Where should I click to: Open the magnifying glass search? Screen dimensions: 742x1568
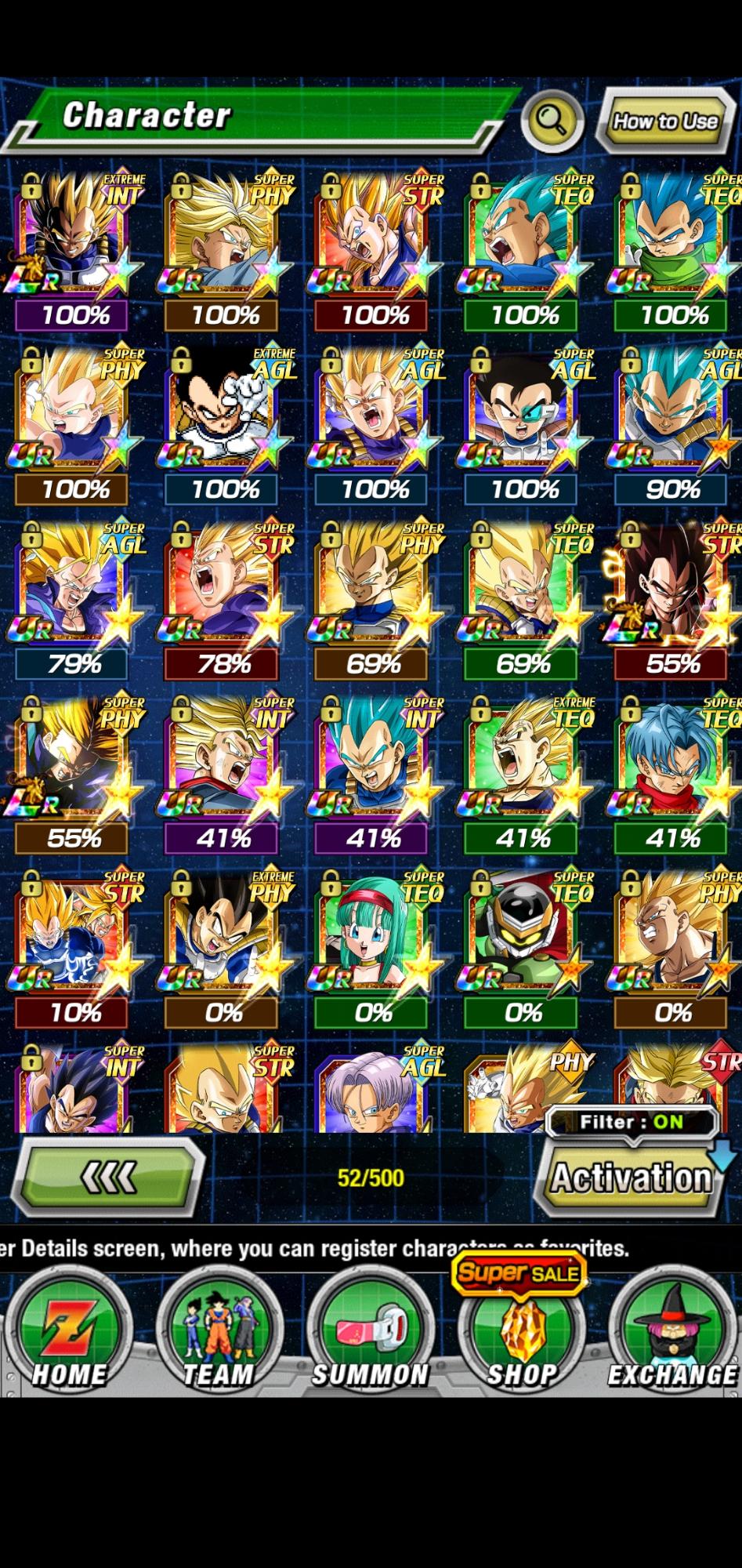(x=552, y=121)
